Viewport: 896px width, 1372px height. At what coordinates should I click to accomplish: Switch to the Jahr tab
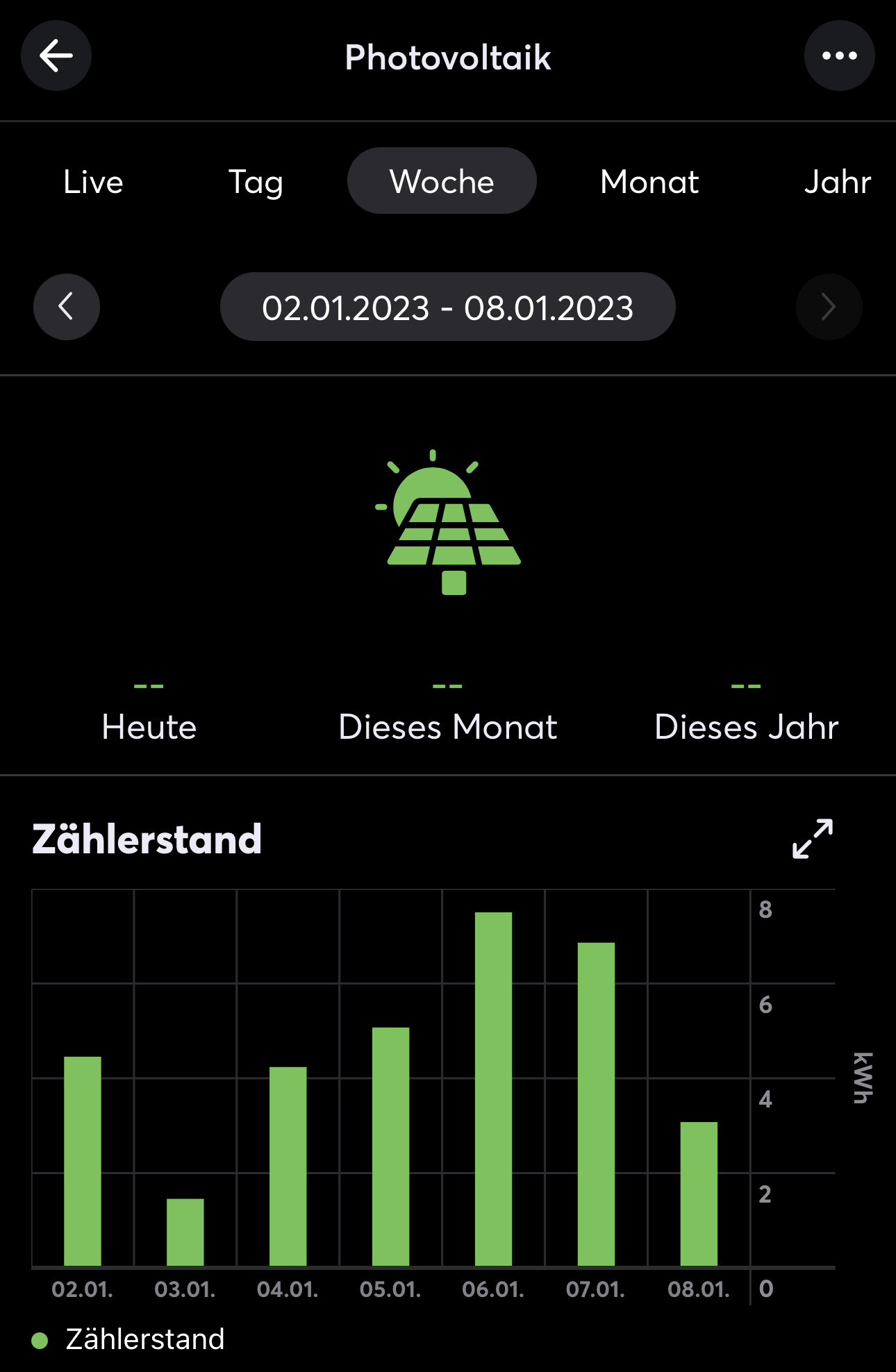837,182
